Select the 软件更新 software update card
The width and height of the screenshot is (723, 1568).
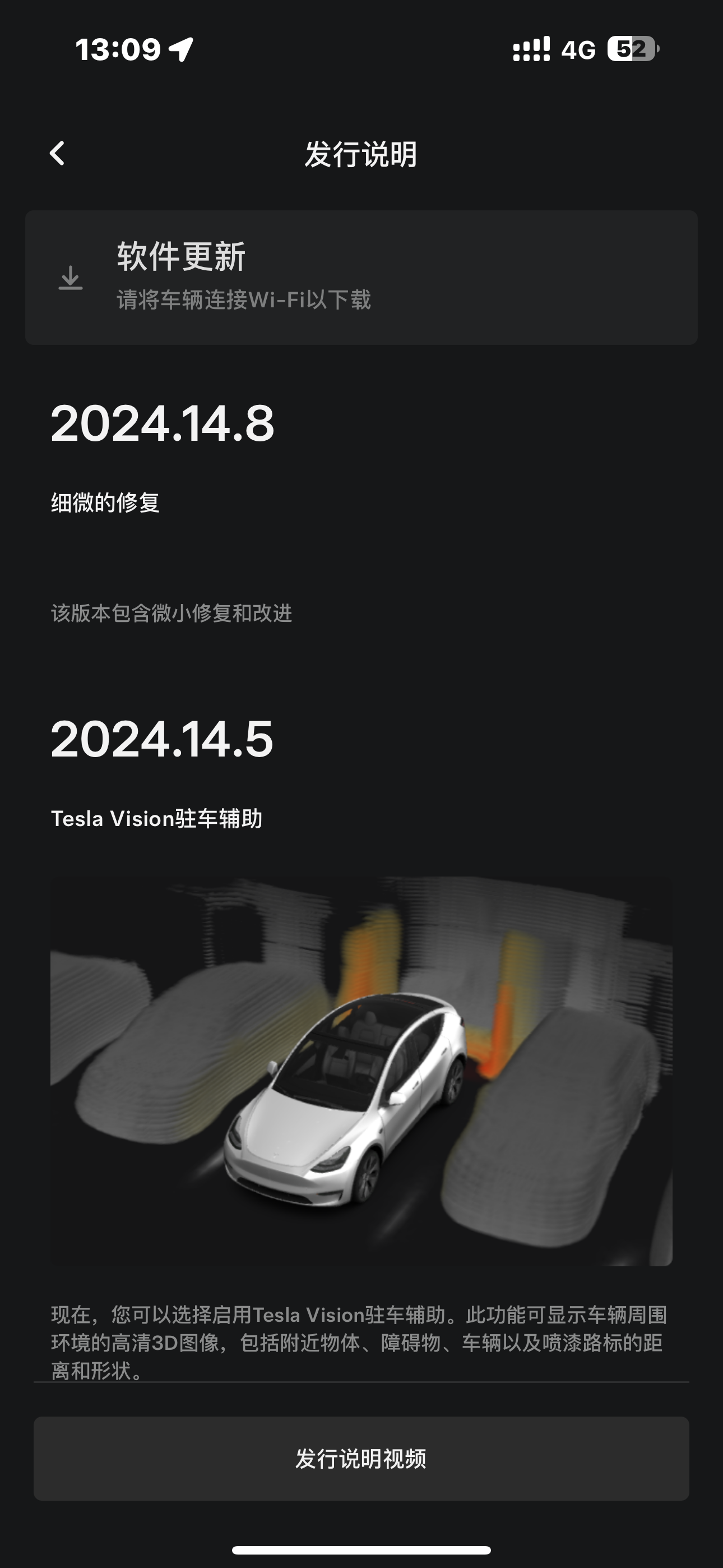click(361, 277)
